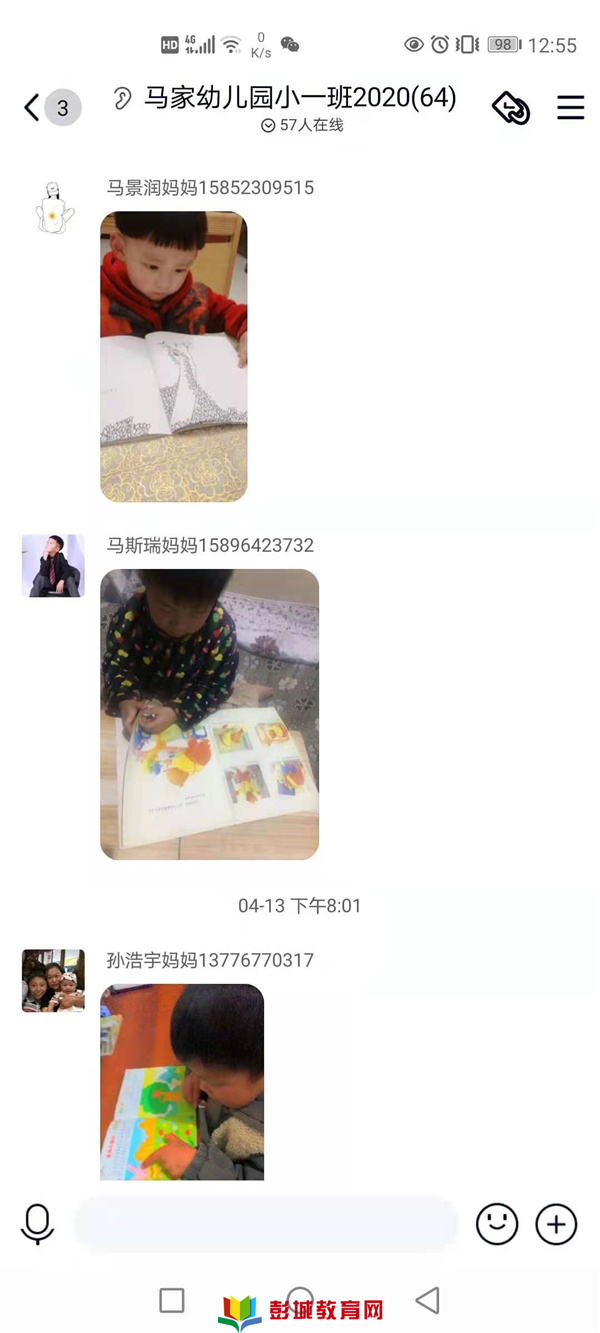Tap the link icon beside the menu

point(511,108)
